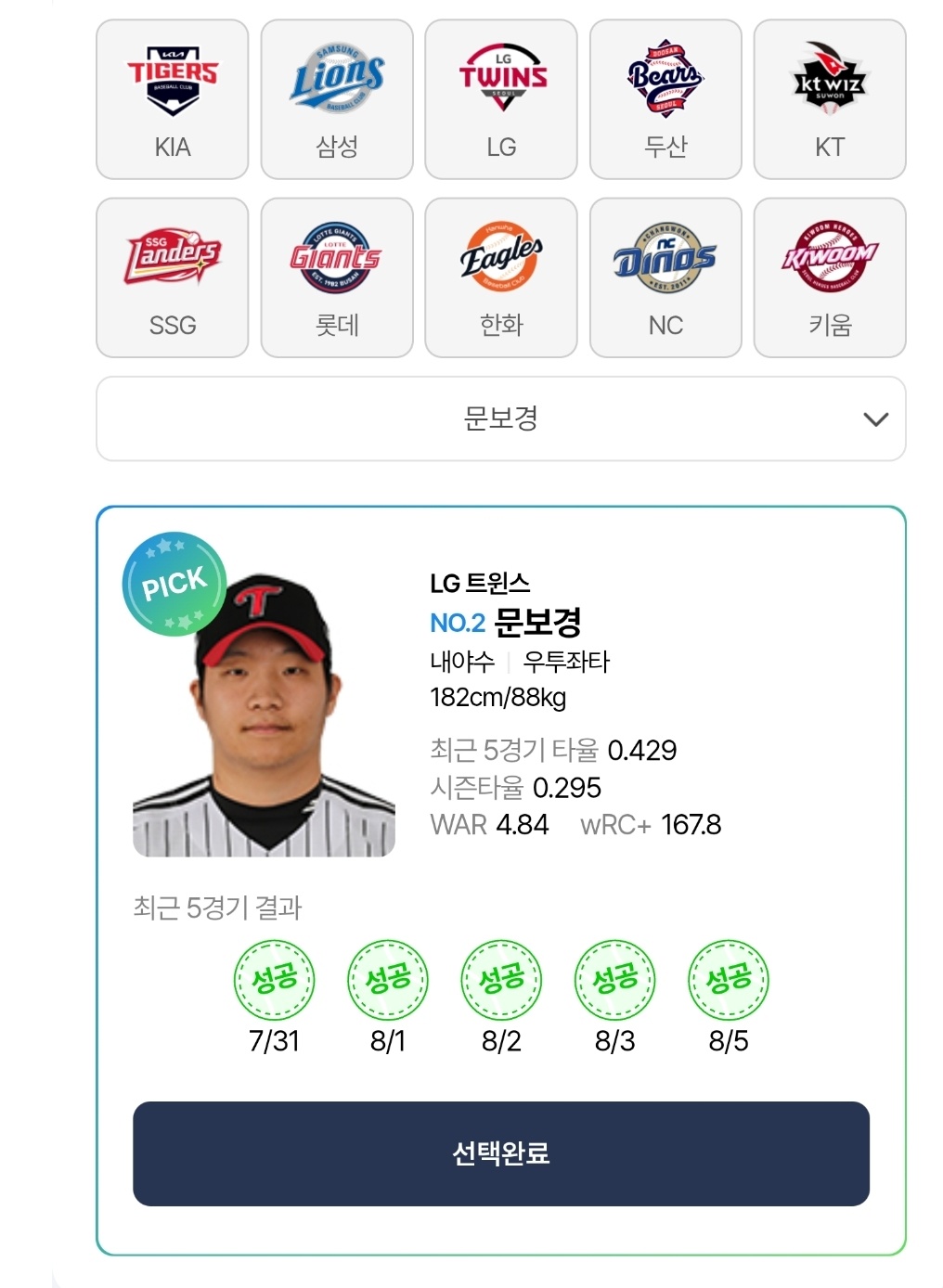Image resolution: width=943 pixels, height=1288 pixels.
Task: Select the KT Wiz team
Action: [x=830, y=99]
